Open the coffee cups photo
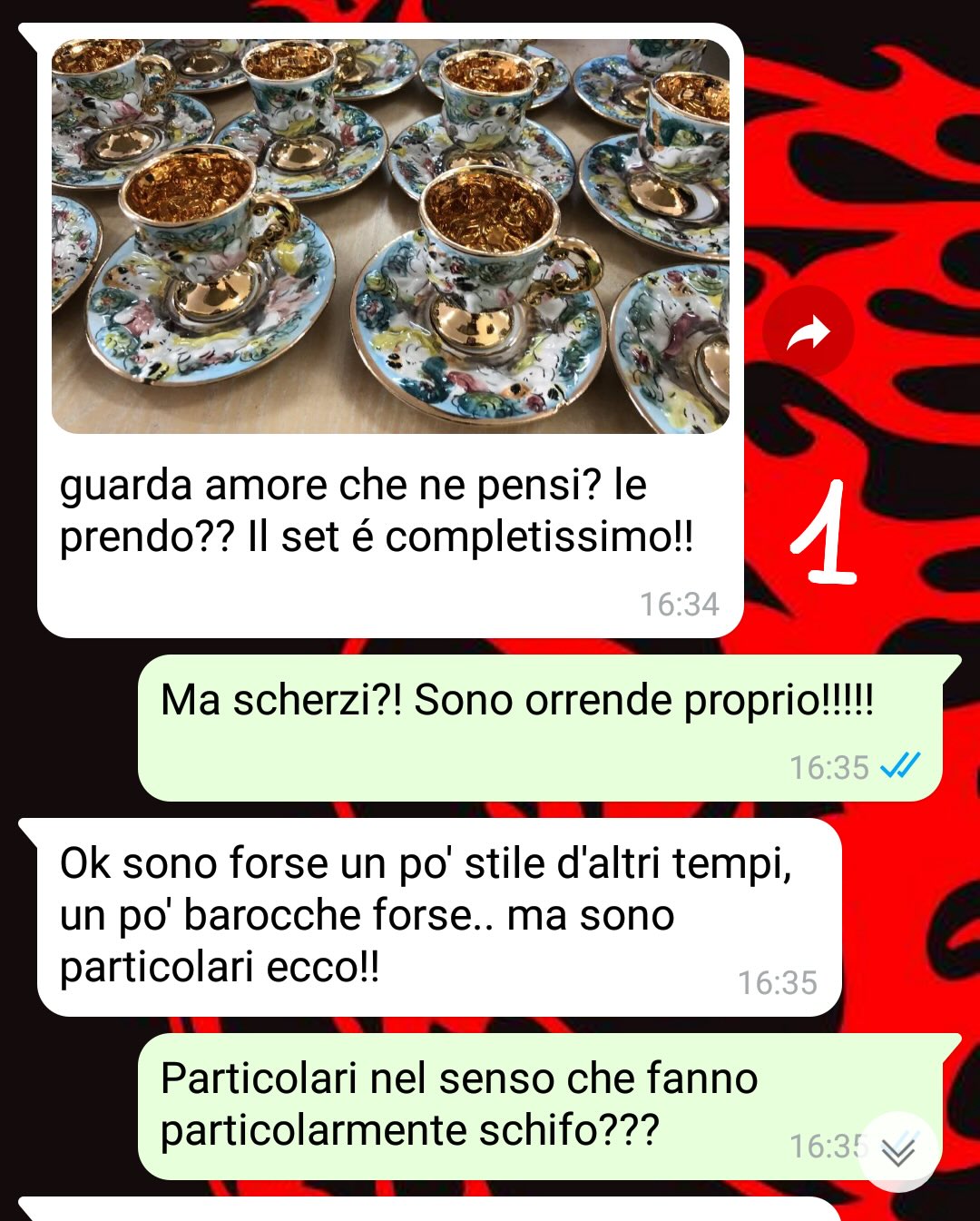Screen dimensions: 980x1221 tap(390, 236)
